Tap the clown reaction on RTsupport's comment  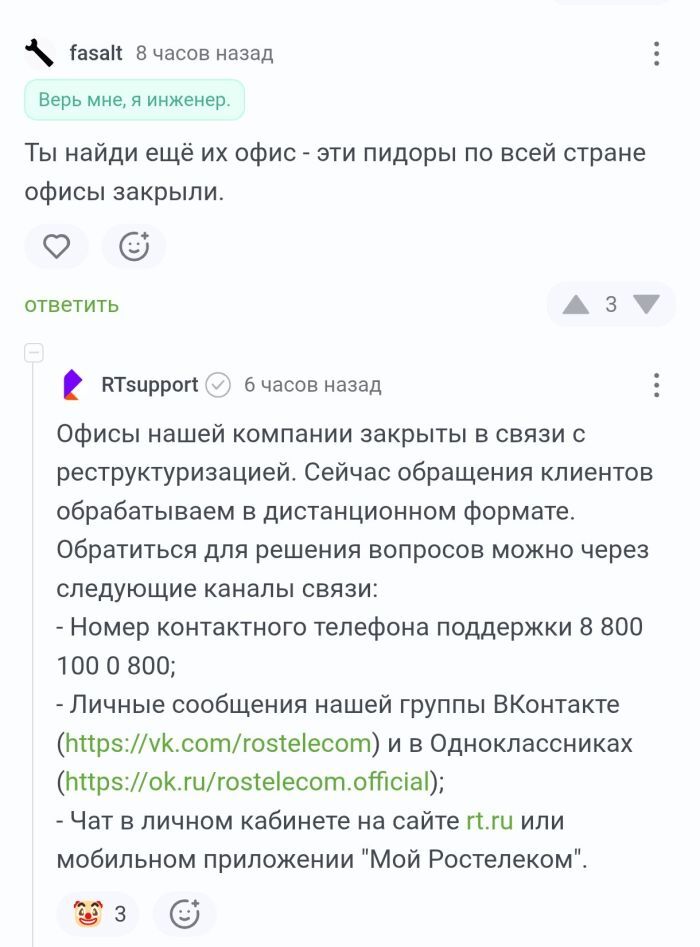99,913
